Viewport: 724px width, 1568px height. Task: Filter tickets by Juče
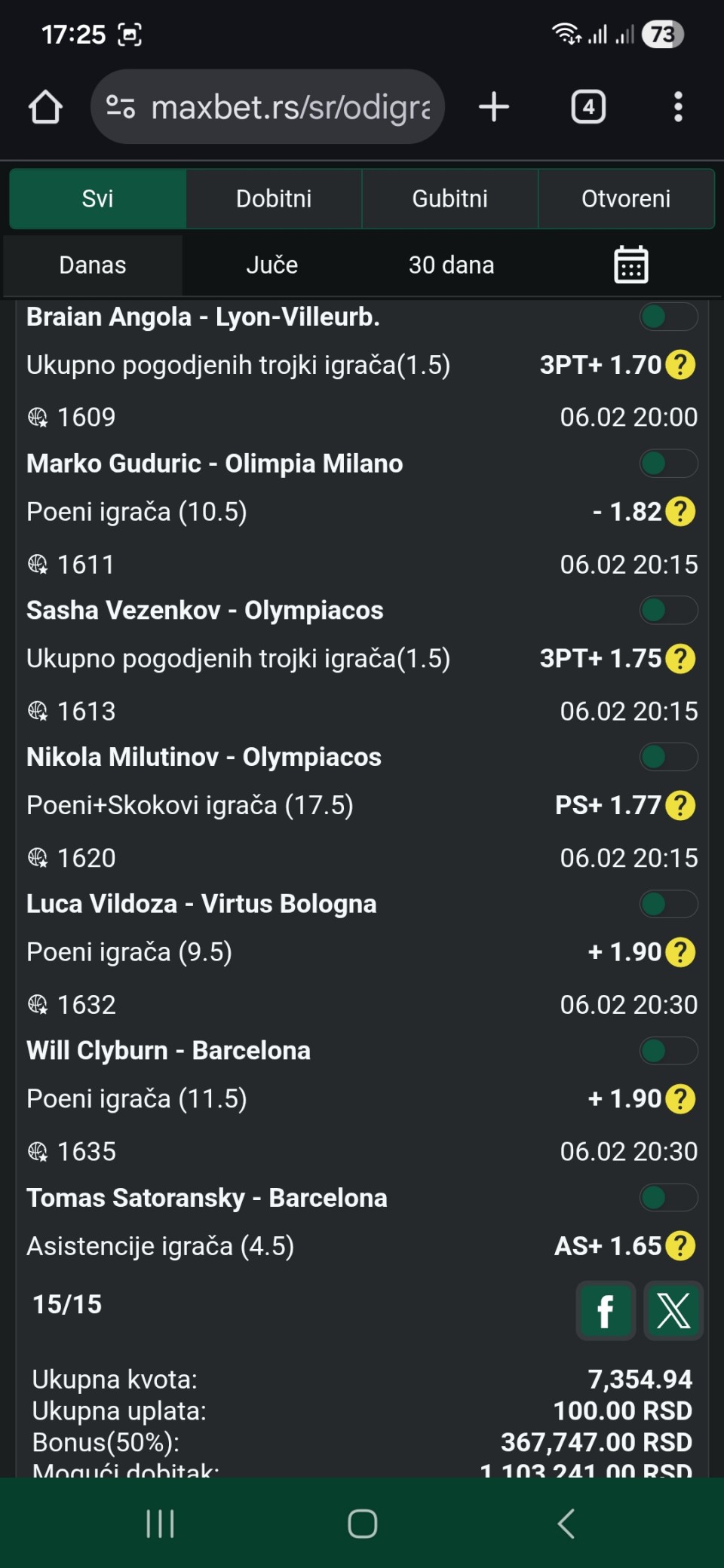pyautogui.click(x=271, y=265)
